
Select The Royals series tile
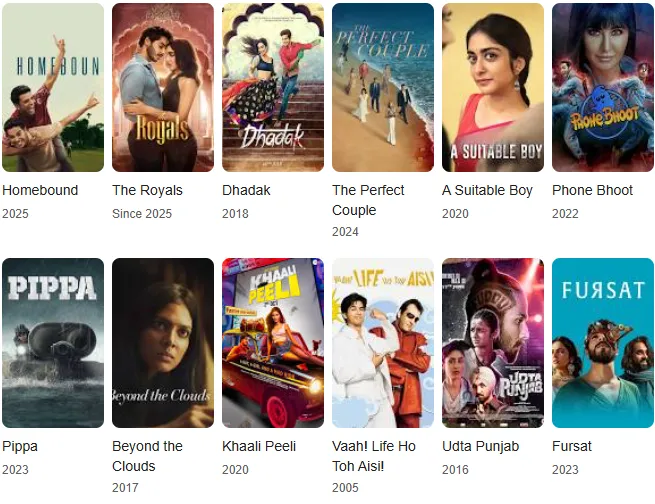163,88
